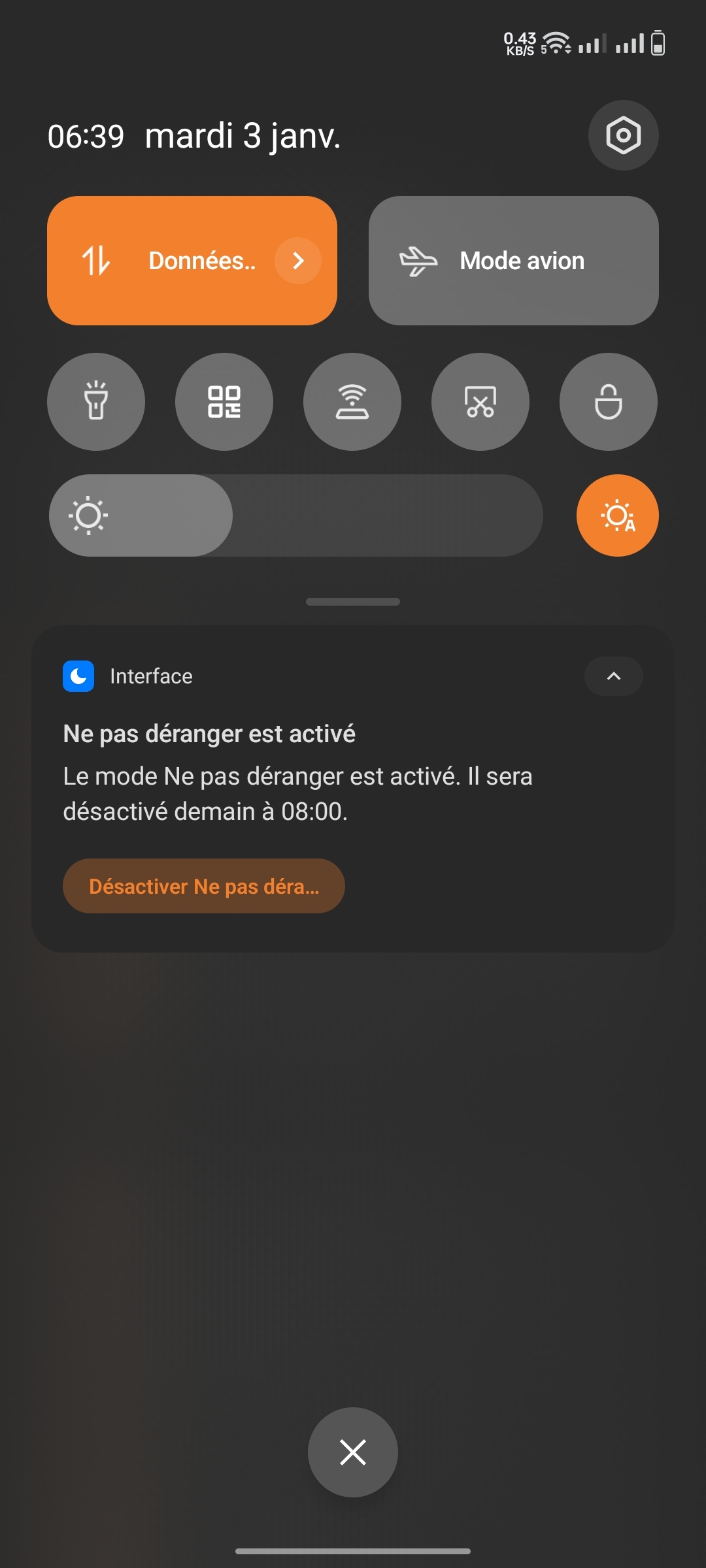Take a partial screenshot with scissors icon
This screenshot has height=1568, width=706.
(x=480, y=401)
